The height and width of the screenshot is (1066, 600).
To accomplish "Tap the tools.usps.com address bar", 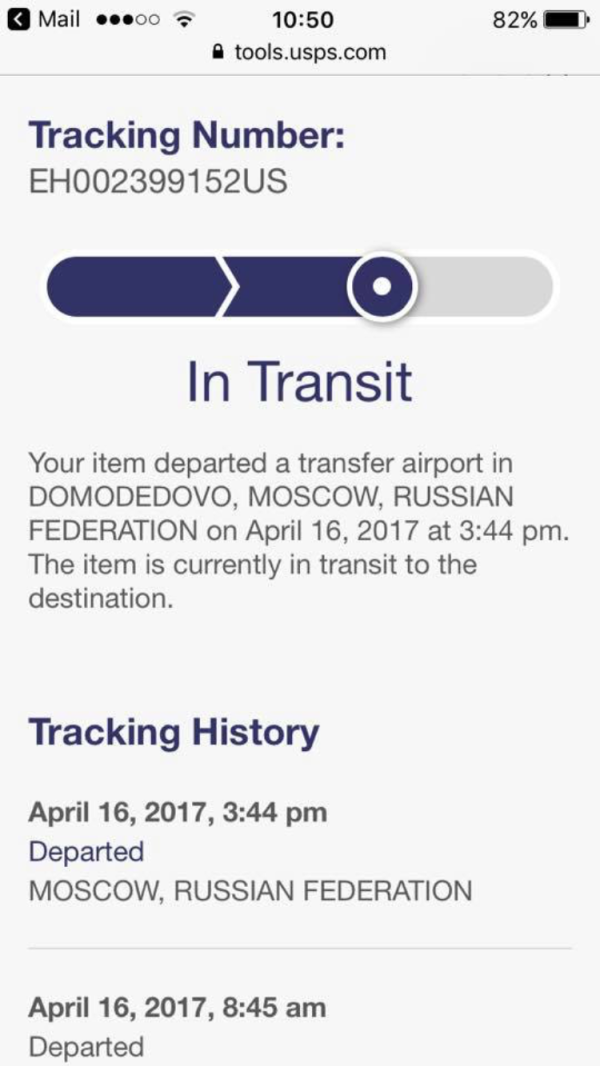I will coord(300,52).
